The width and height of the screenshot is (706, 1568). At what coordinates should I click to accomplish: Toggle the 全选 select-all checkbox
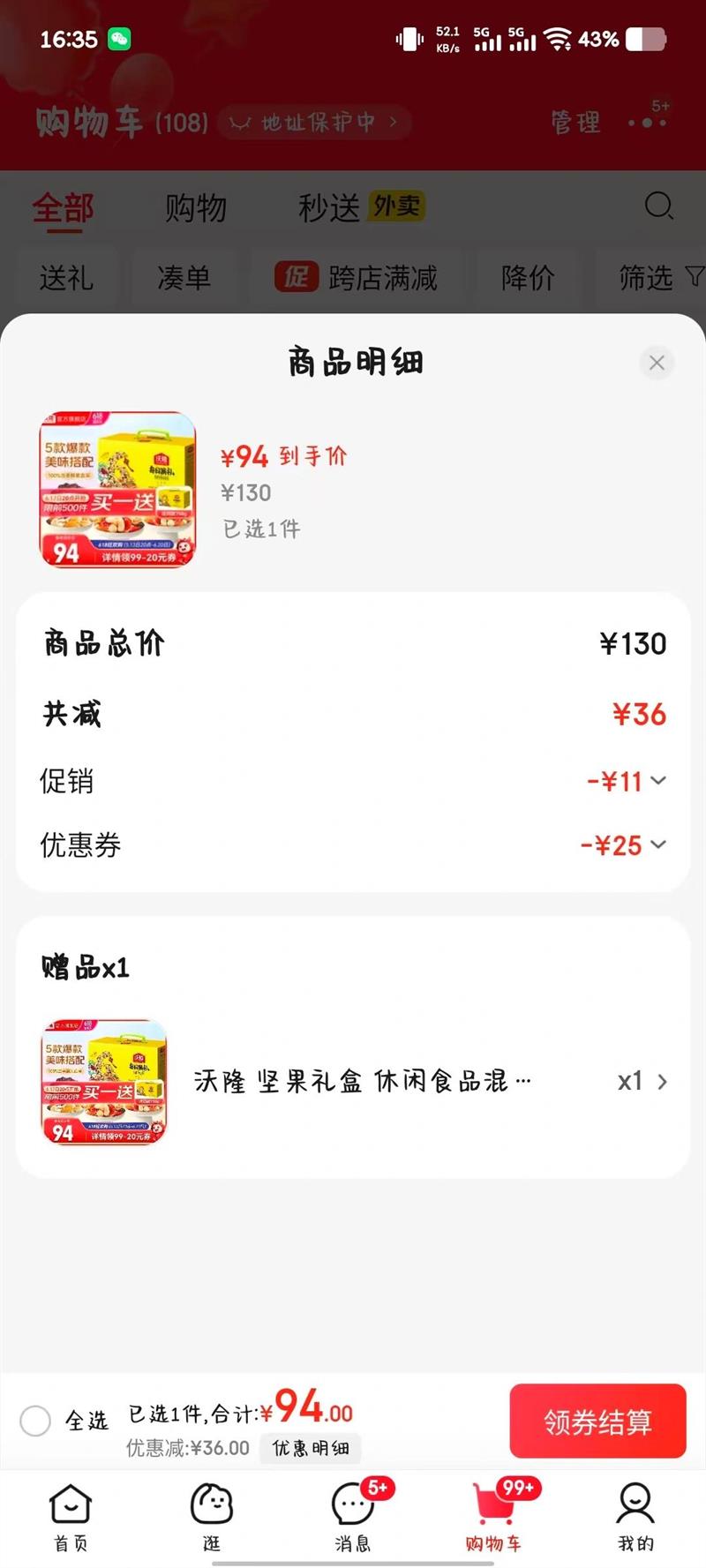35,1421
